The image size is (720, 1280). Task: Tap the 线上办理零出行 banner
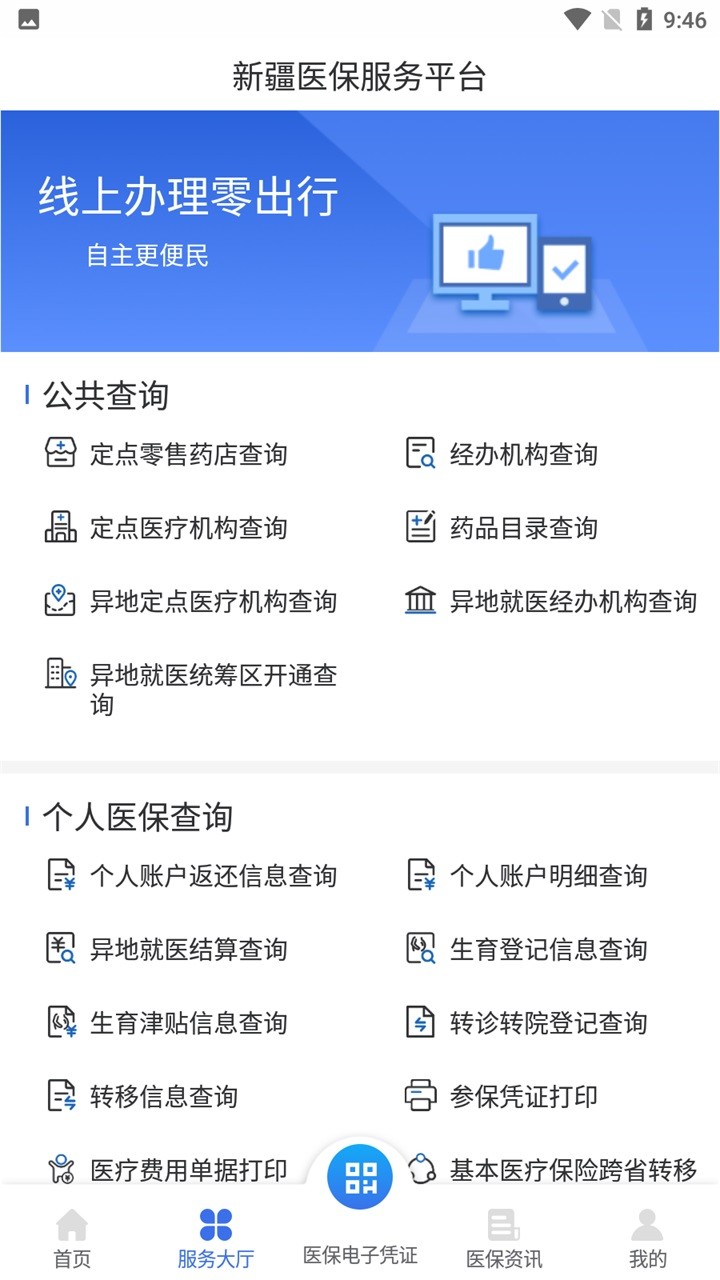[360, 231]
